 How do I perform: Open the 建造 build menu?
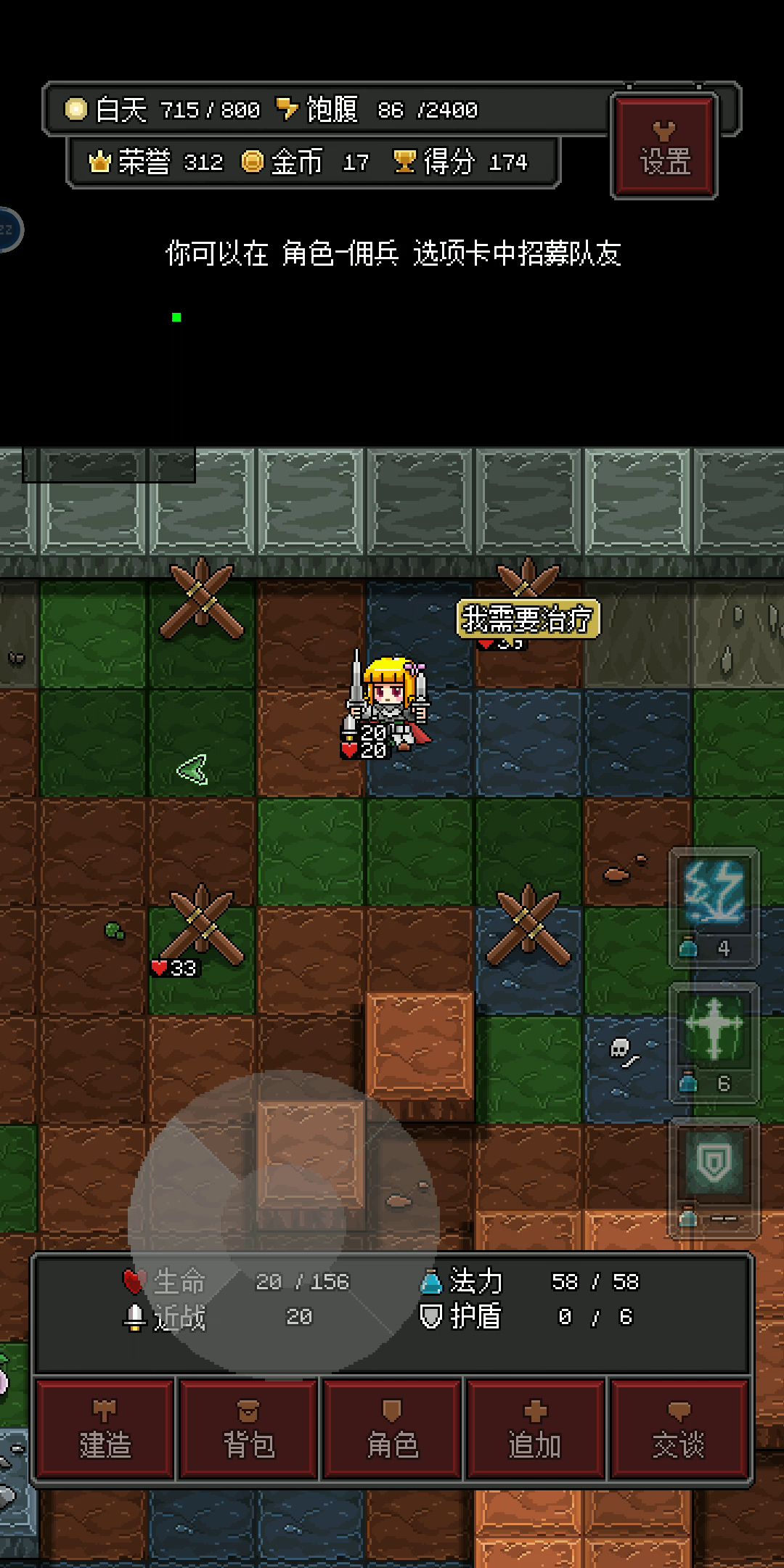105,1429
